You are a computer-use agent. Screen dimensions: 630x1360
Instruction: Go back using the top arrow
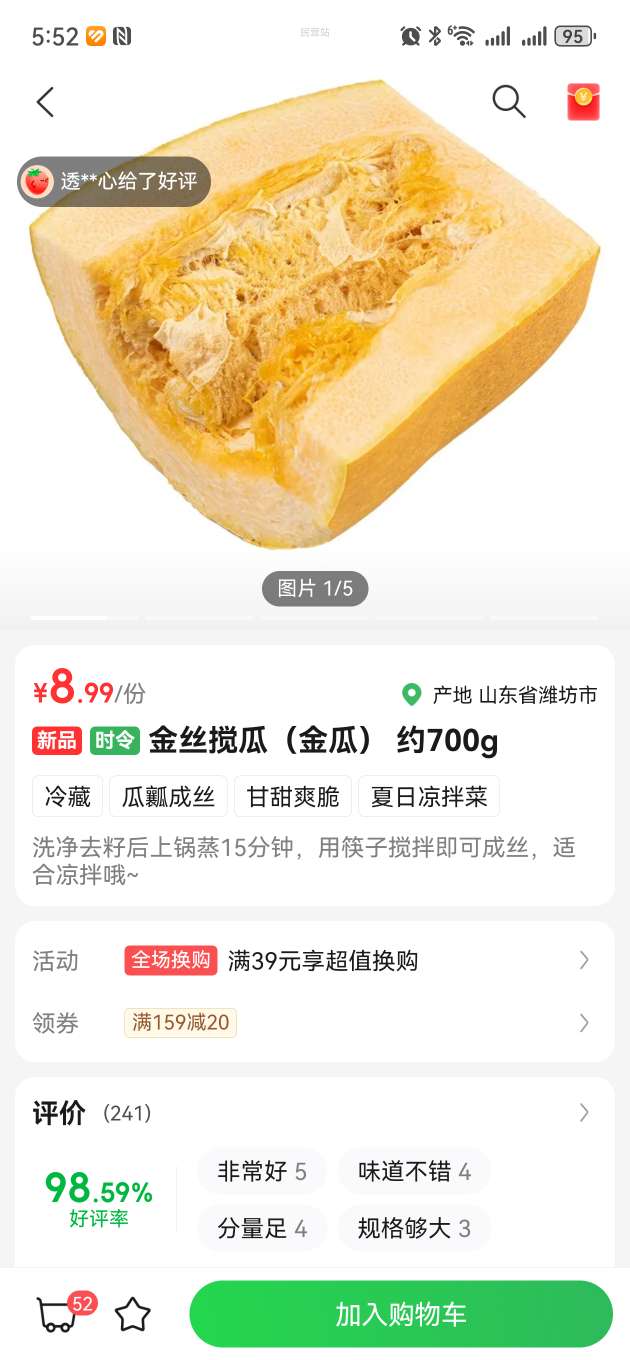[x=45, y=102]
